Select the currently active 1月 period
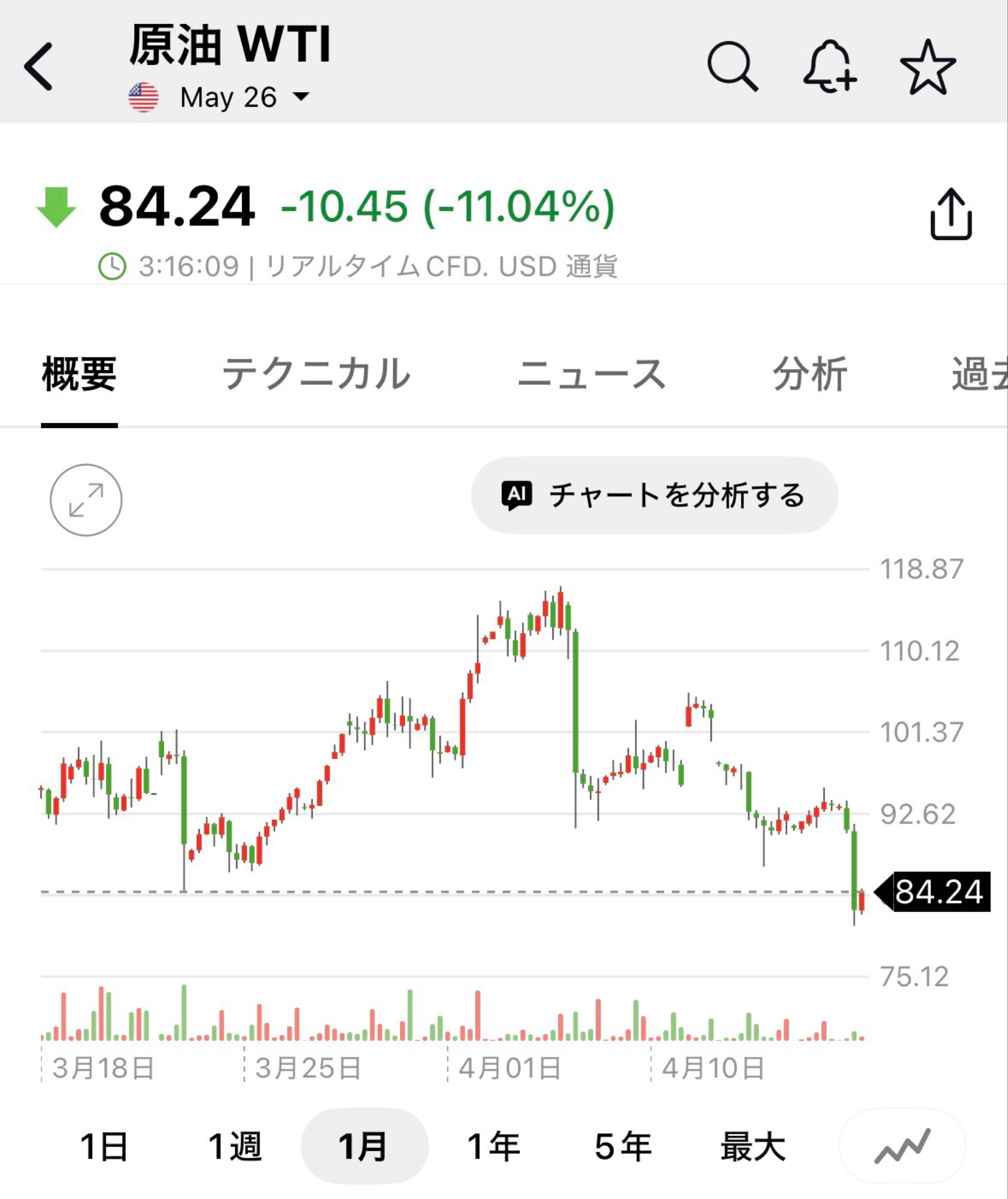This screenshot has height=1199, width=1008. click(366, 1145)
